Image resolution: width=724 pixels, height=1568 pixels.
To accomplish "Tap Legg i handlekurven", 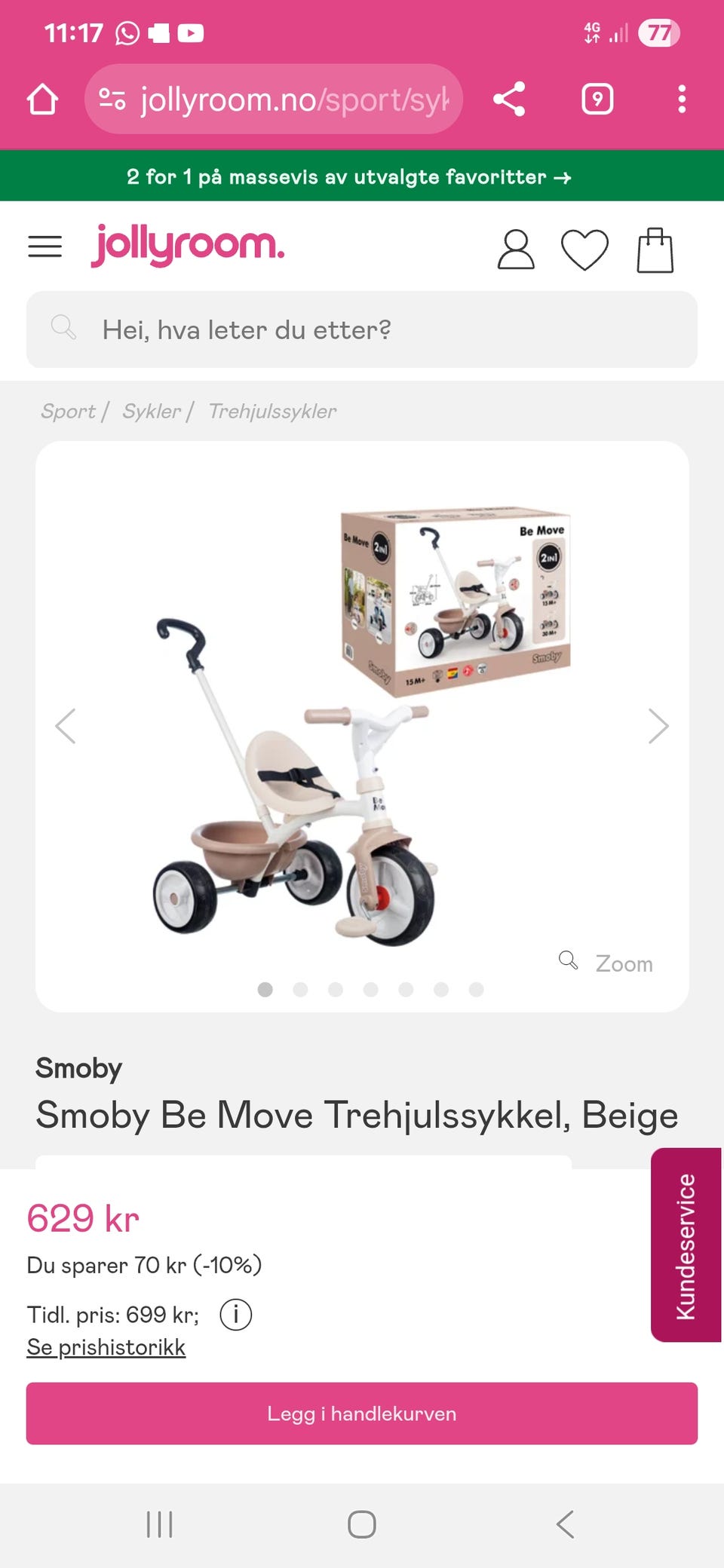I will 362,1413.
